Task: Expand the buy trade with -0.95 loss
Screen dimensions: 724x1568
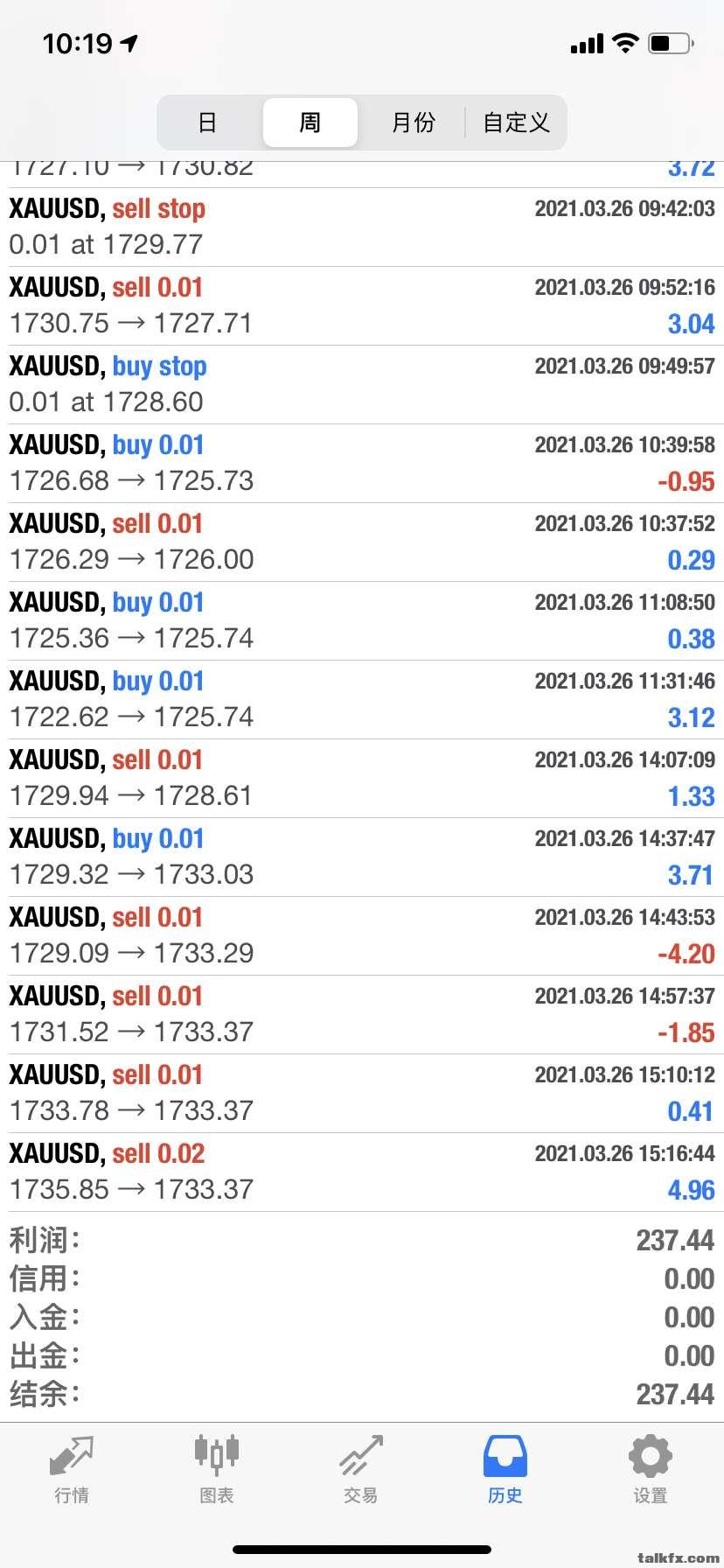Action: click(362, 463)
